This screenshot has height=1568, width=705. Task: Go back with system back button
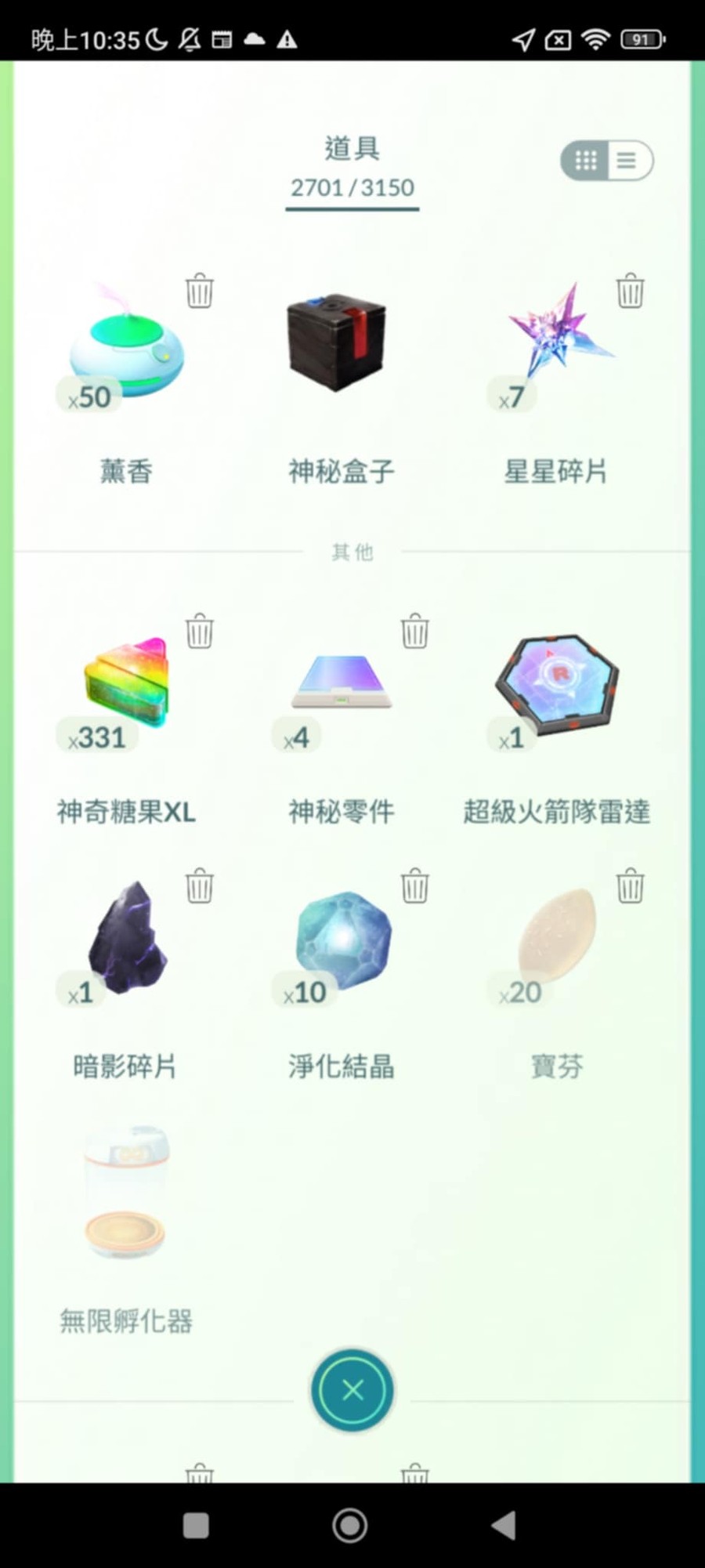coord(504,1525)
